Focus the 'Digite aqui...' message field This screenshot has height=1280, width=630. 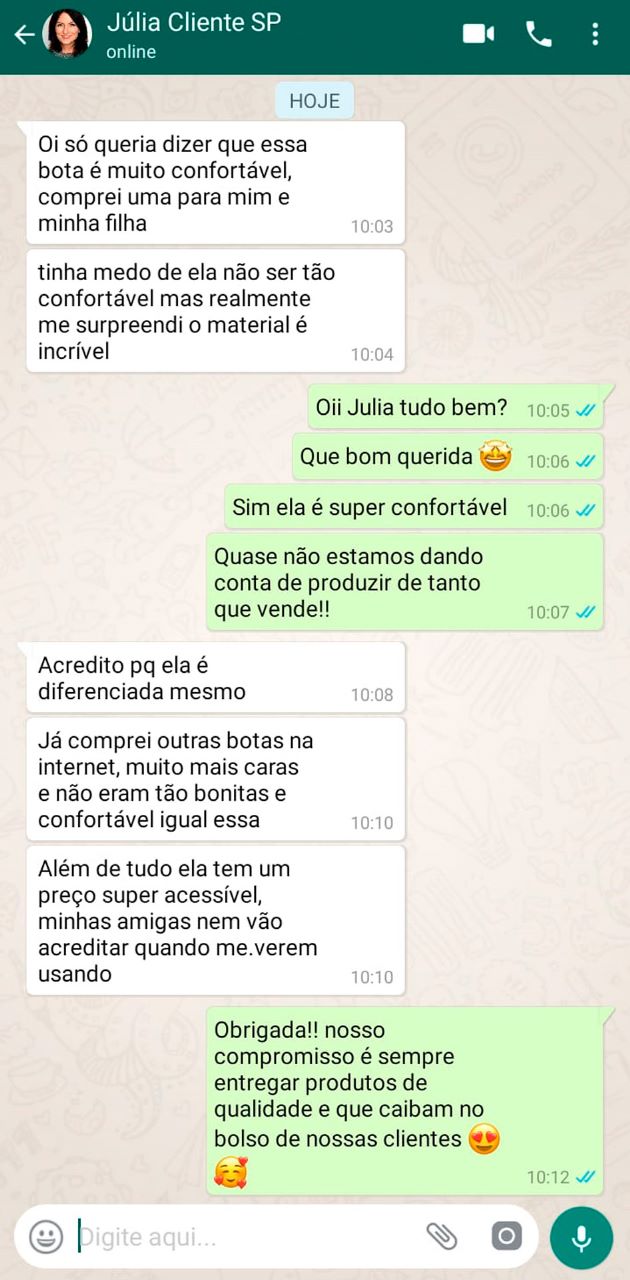tap(240, 1237)
